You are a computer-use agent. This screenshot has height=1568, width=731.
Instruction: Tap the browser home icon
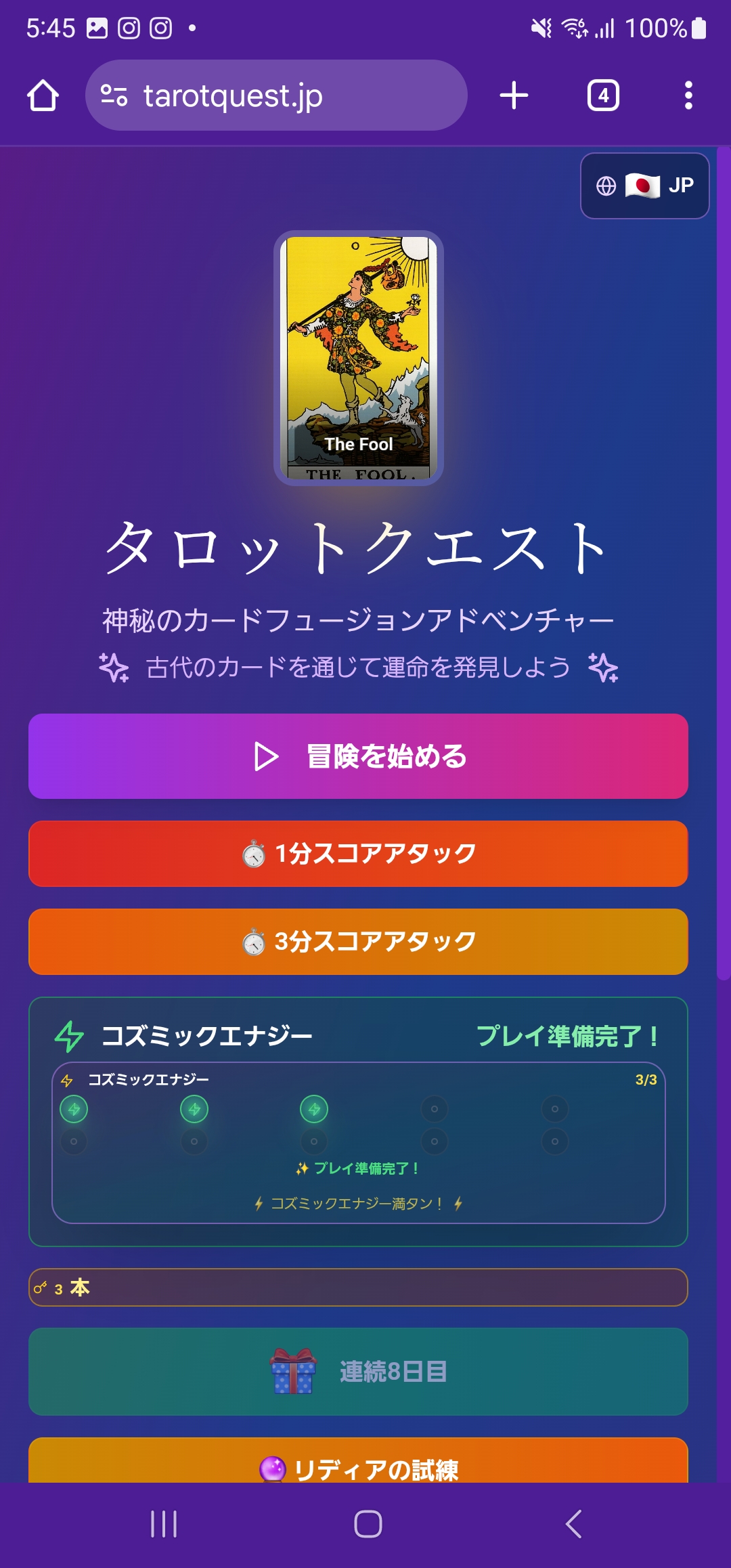tap(44, 95)
